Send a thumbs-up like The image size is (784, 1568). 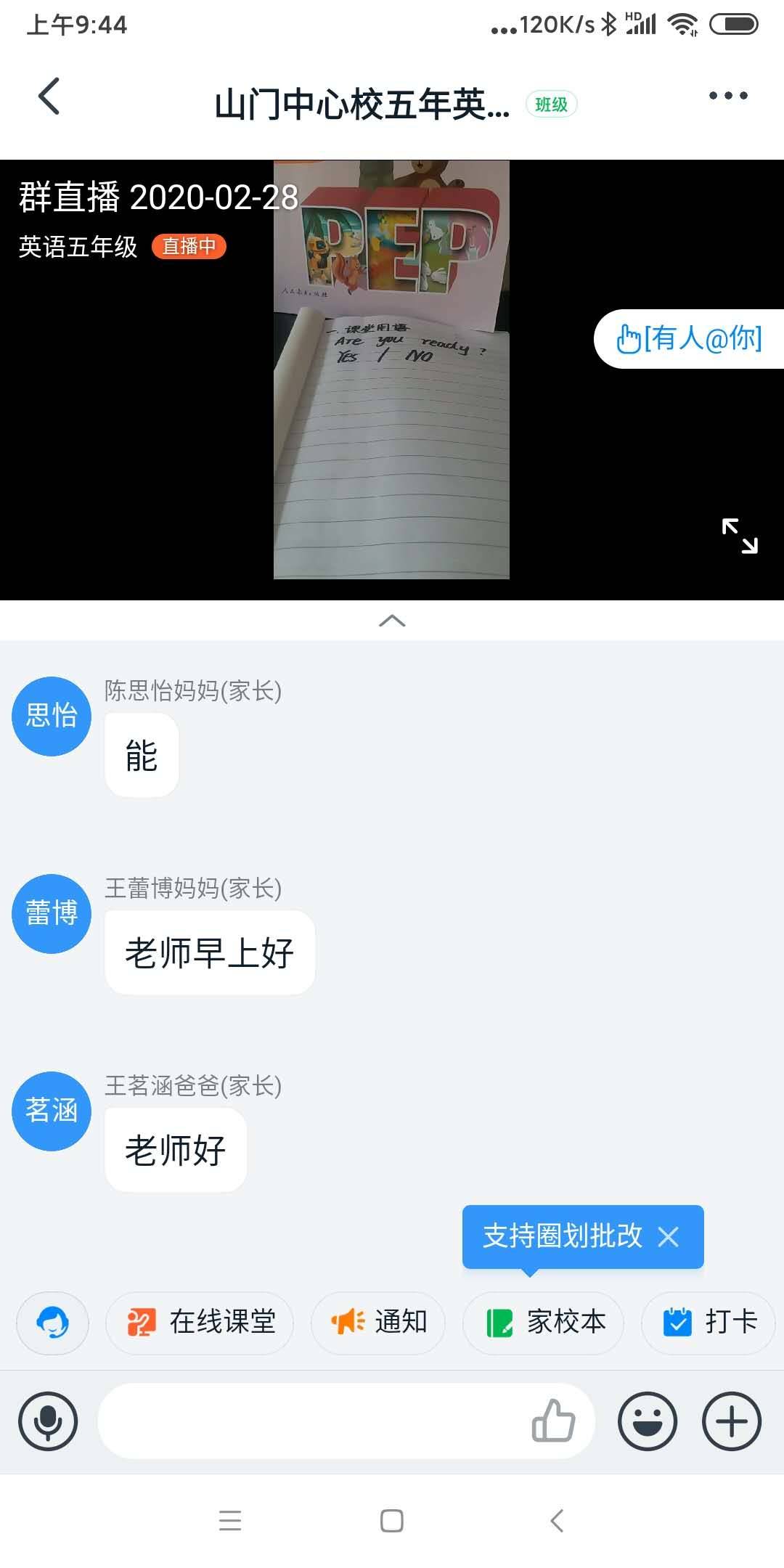553,1421
